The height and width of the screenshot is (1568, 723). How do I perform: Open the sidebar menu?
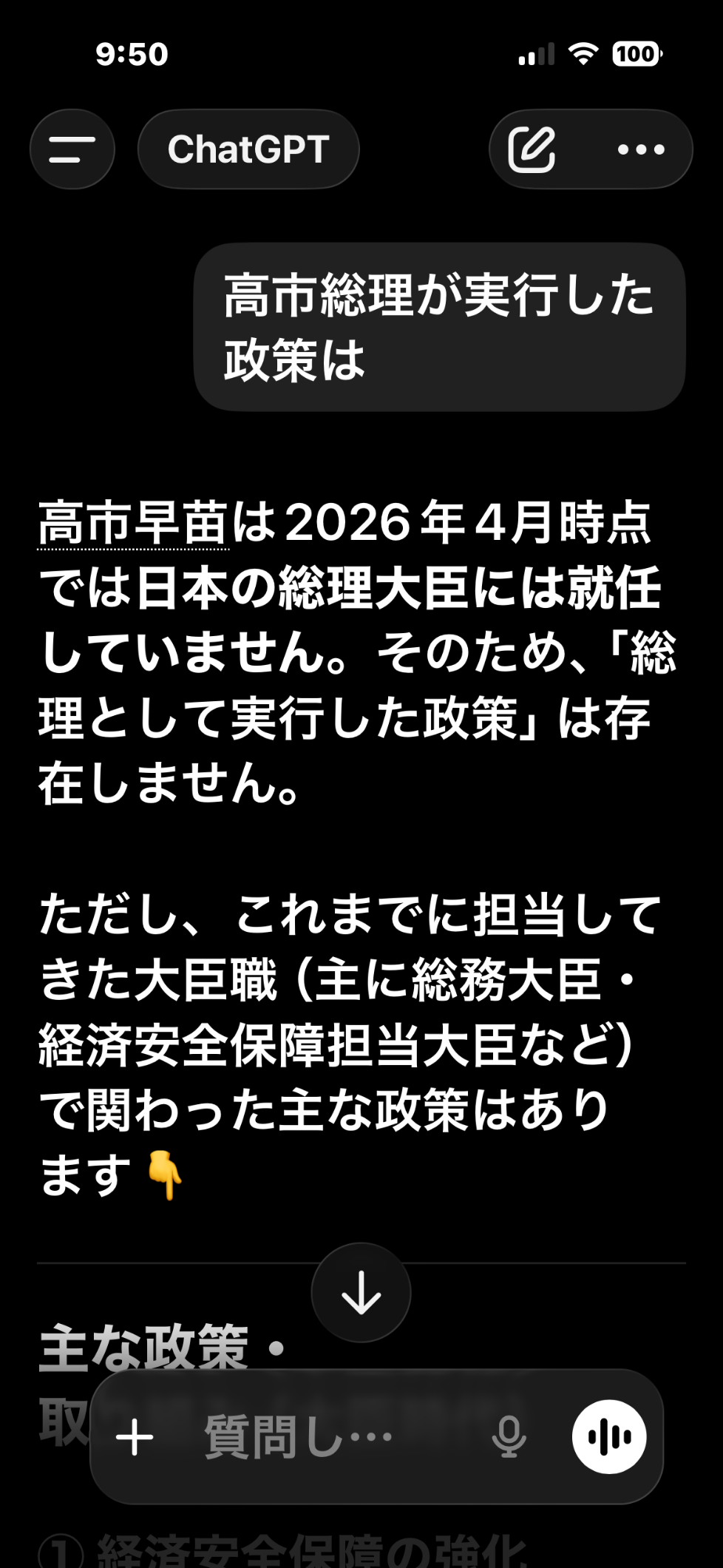pyautogui.click(x=72, y=149)
